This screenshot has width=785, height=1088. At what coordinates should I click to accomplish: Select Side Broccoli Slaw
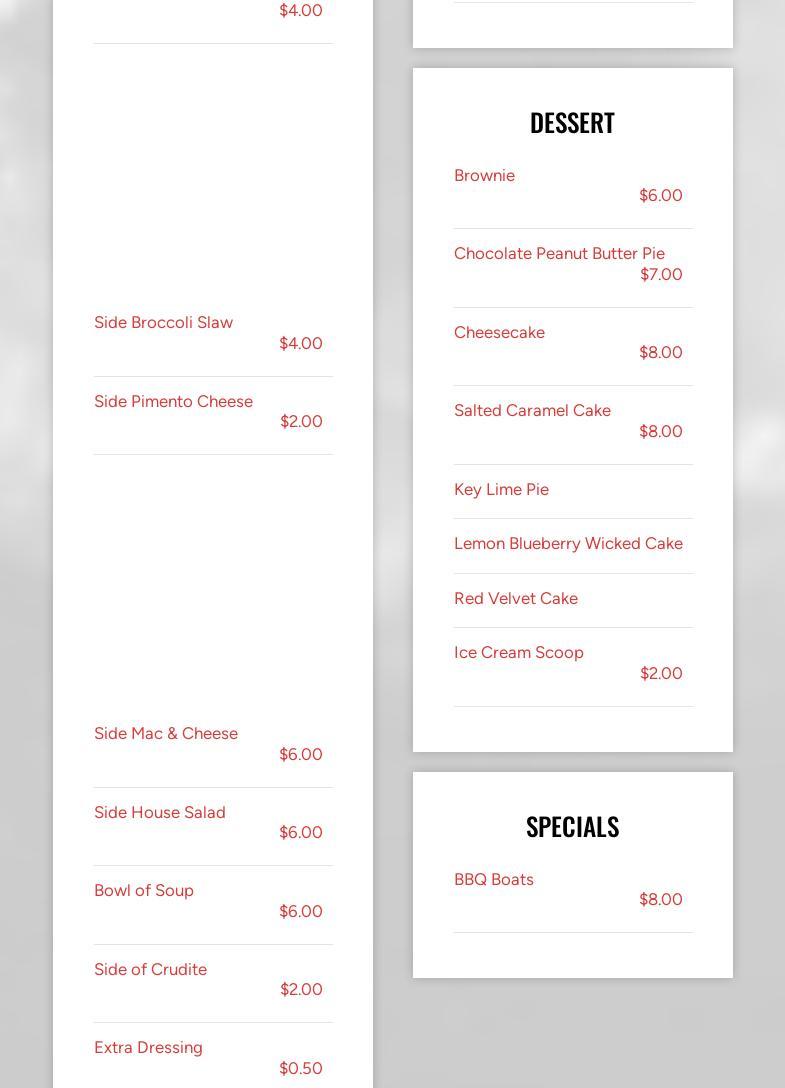(163, 323)
